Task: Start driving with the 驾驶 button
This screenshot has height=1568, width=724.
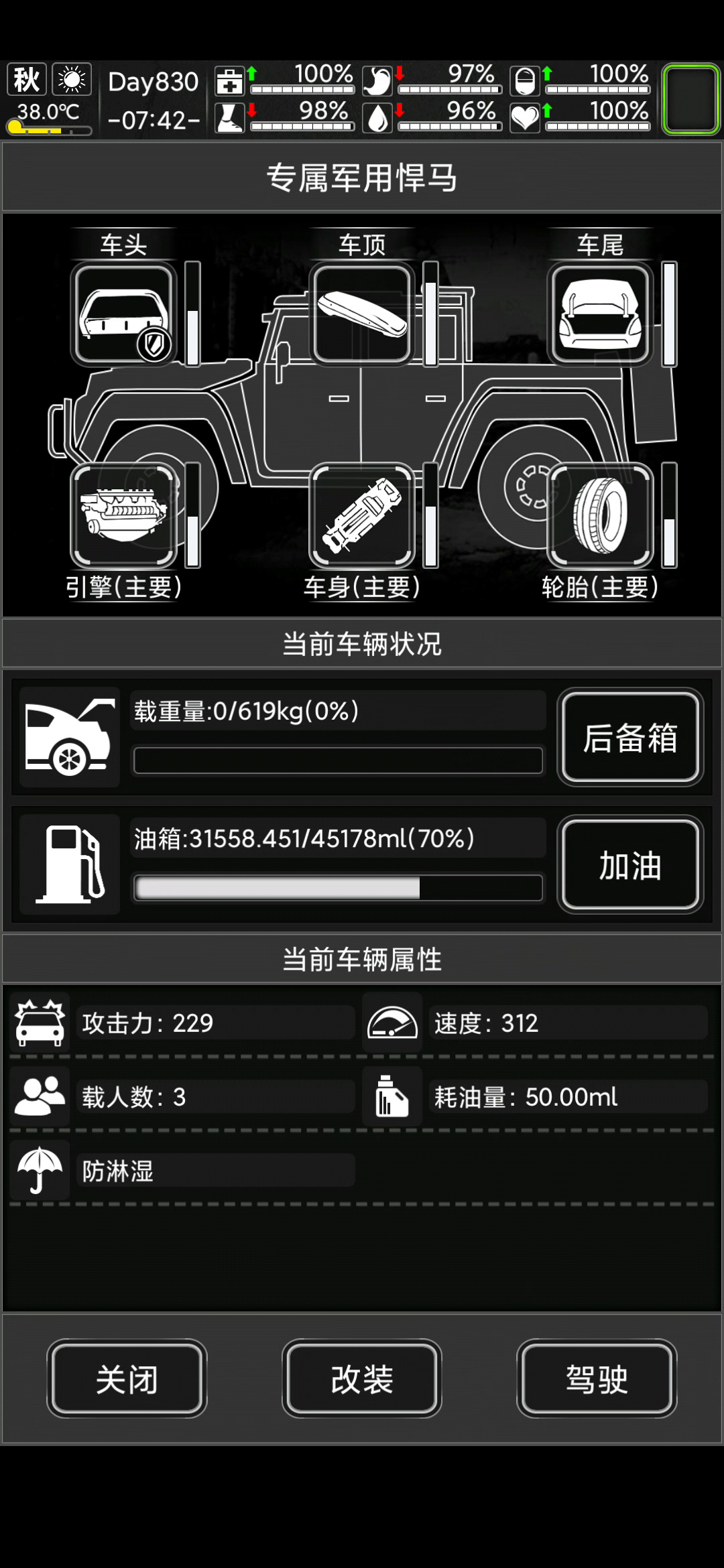Action: (597, 1378)
